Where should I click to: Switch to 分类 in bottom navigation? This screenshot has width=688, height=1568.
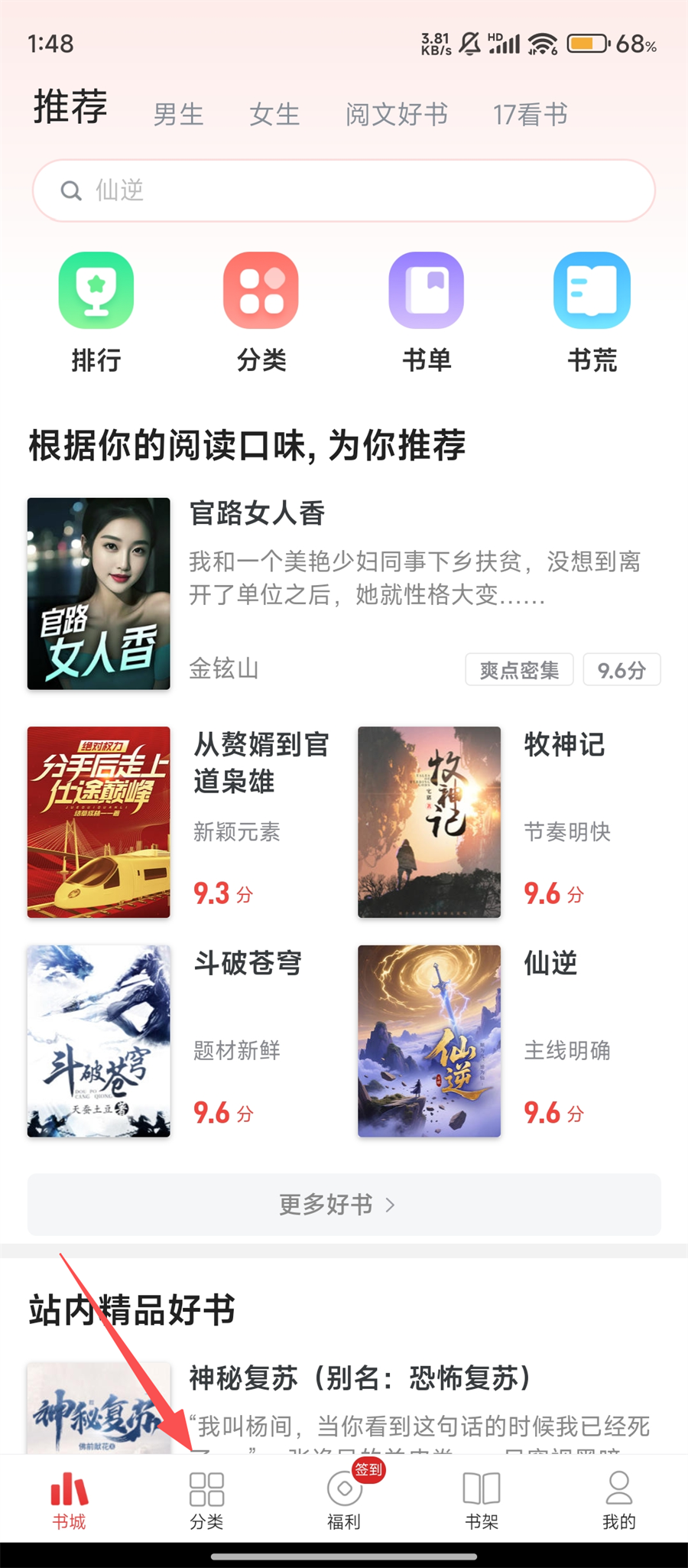206,1500
